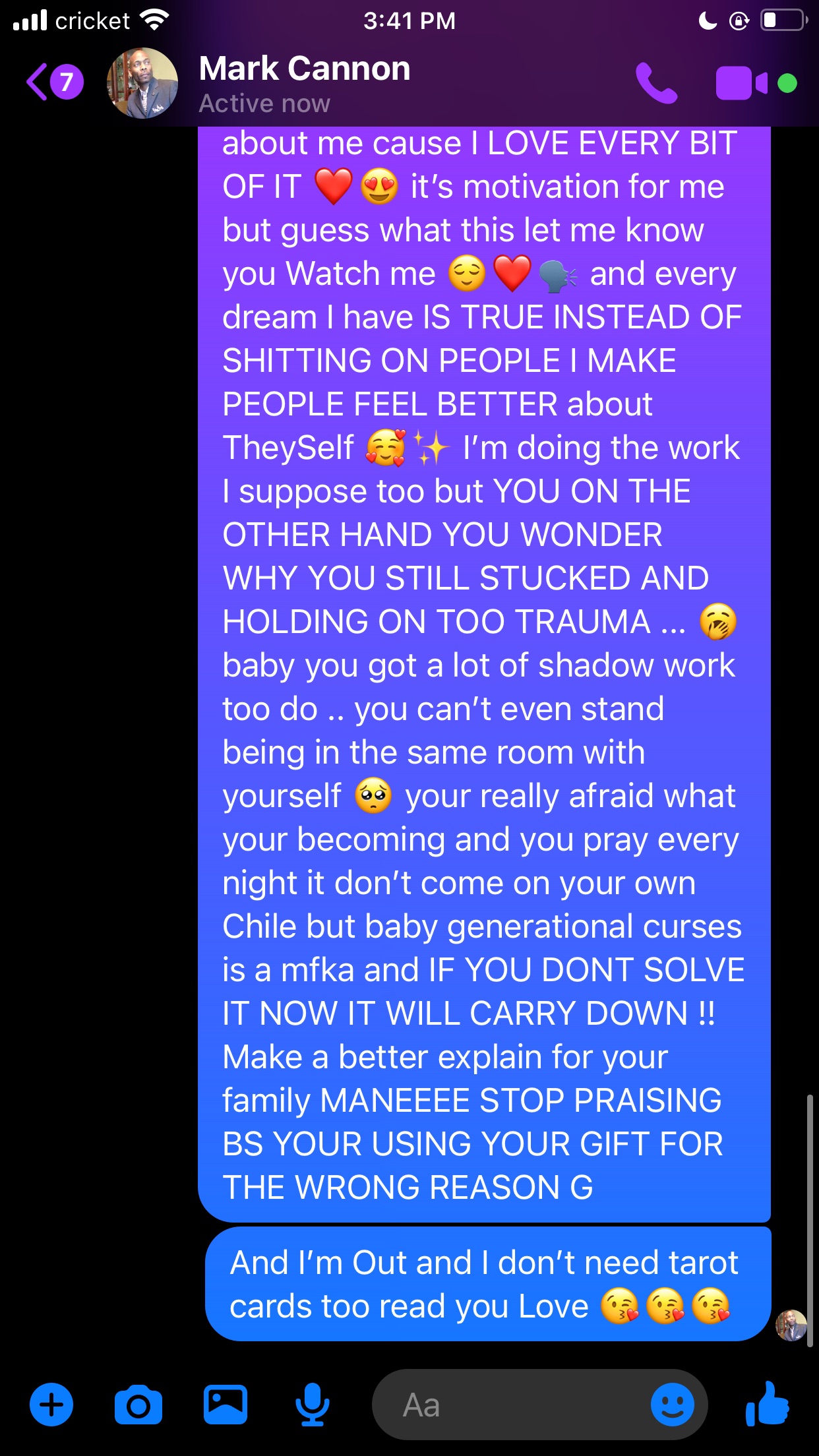The height and width of the screenshot is (1456, 819).
Task: Send a thumbs-up like
Action: point(768,1403)
